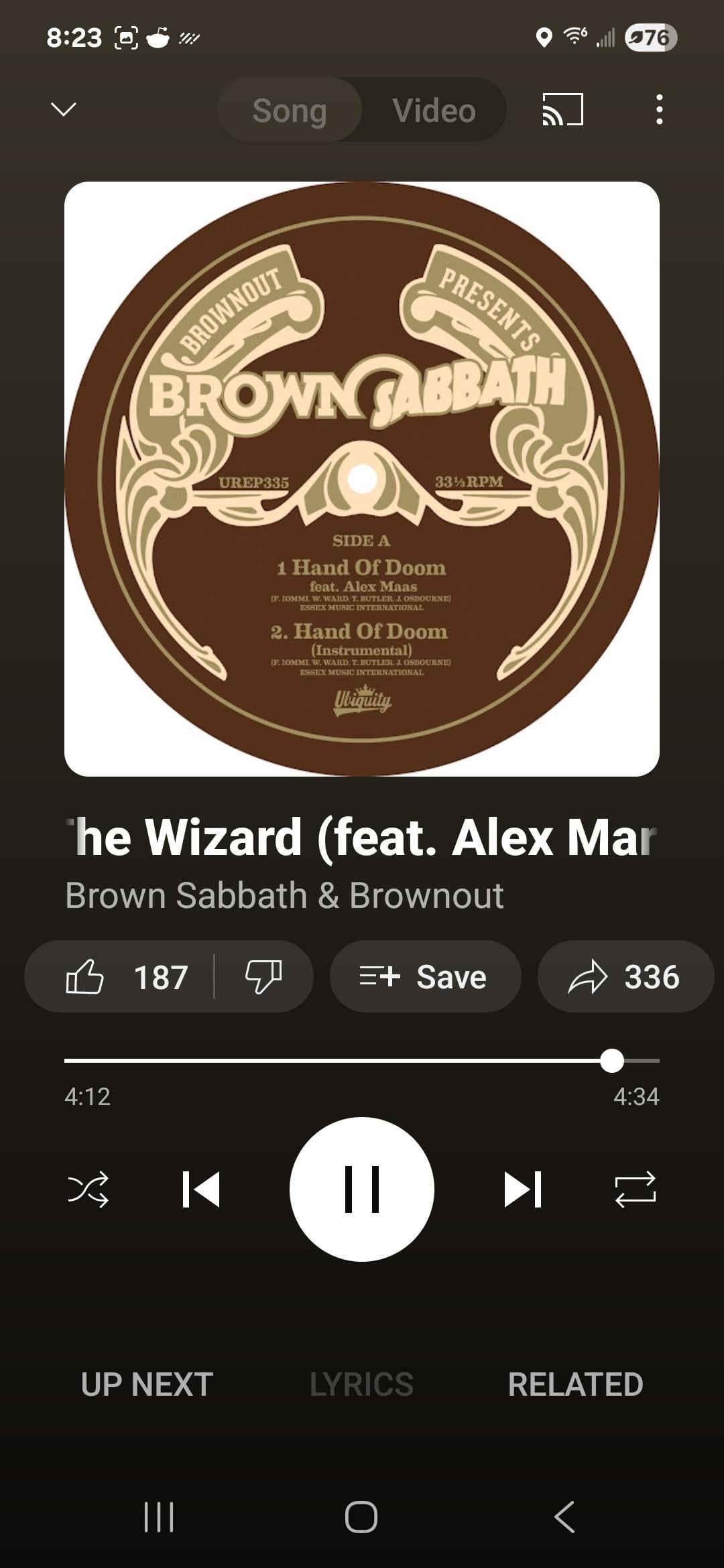Toggle repeat mode
The height and width of the screenshot is (1568, 724).
(x=635, y=1189)
